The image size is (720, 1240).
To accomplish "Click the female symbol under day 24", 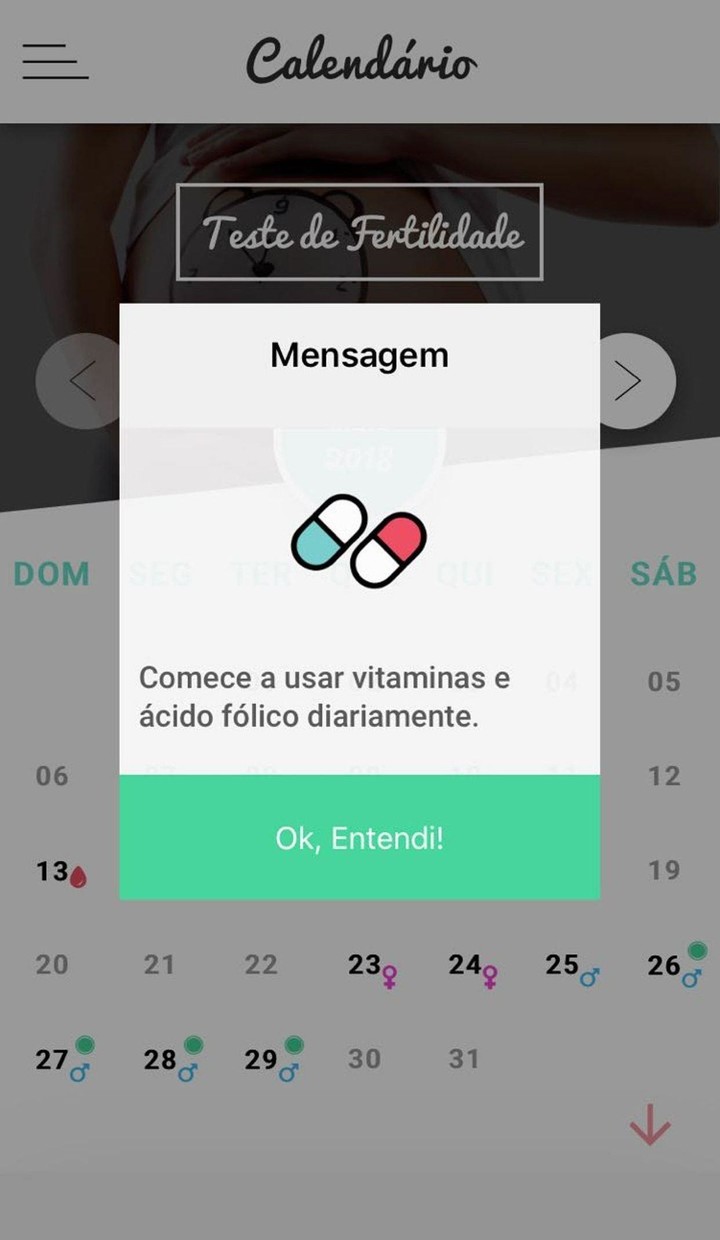I will pos(489,978).
